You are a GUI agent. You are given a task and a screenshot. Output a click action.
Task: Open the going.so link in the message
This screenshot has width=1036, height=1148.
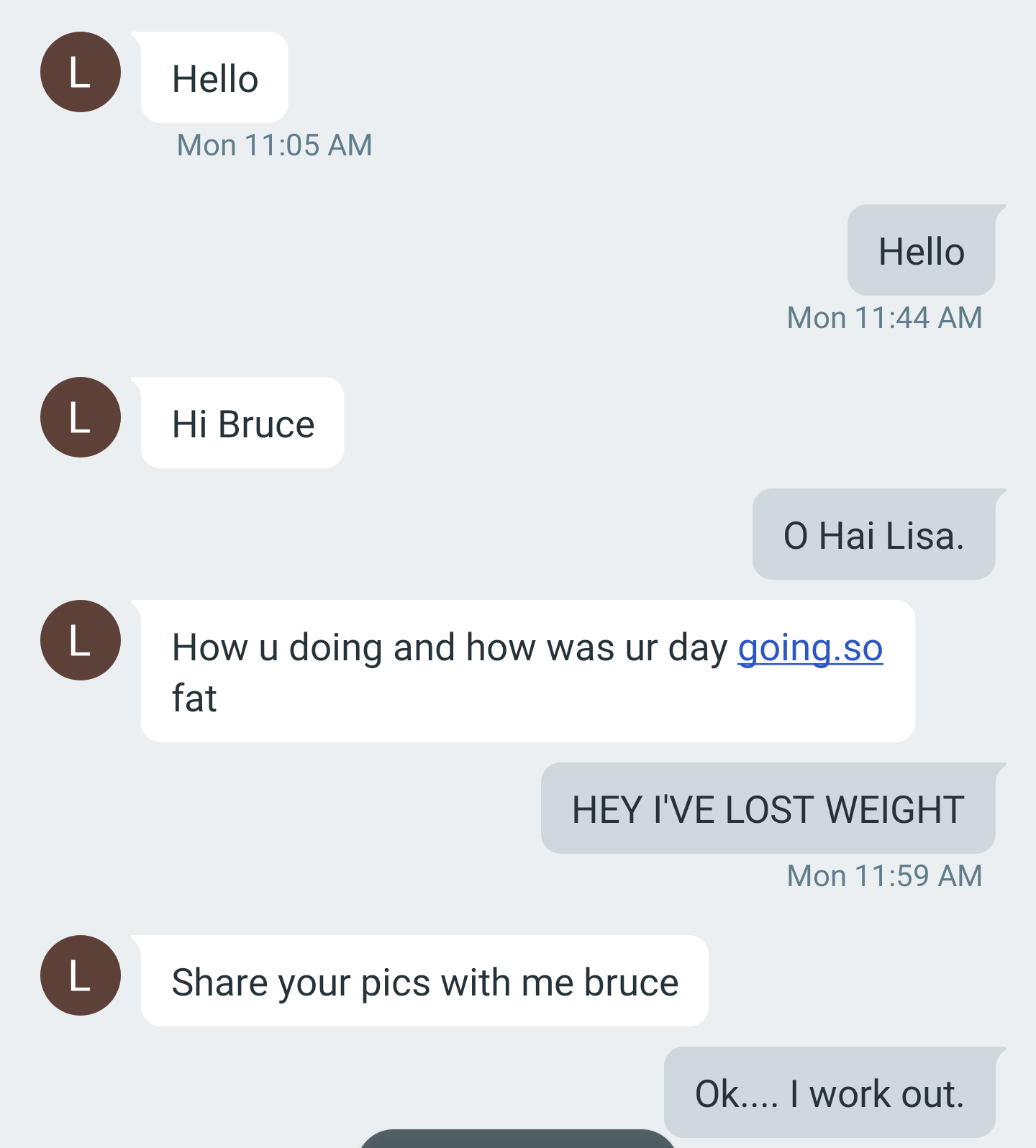pyautogui.click(x=810, y=648)
